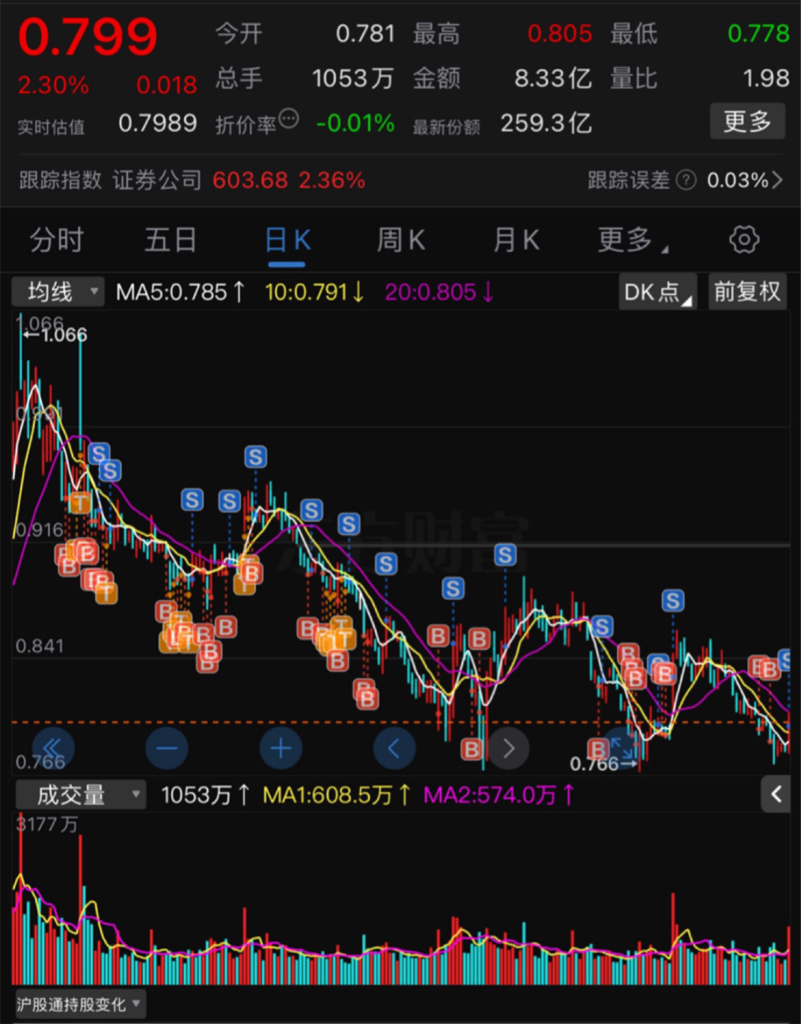Tap the 更多 button at top right

click(747, 120)
